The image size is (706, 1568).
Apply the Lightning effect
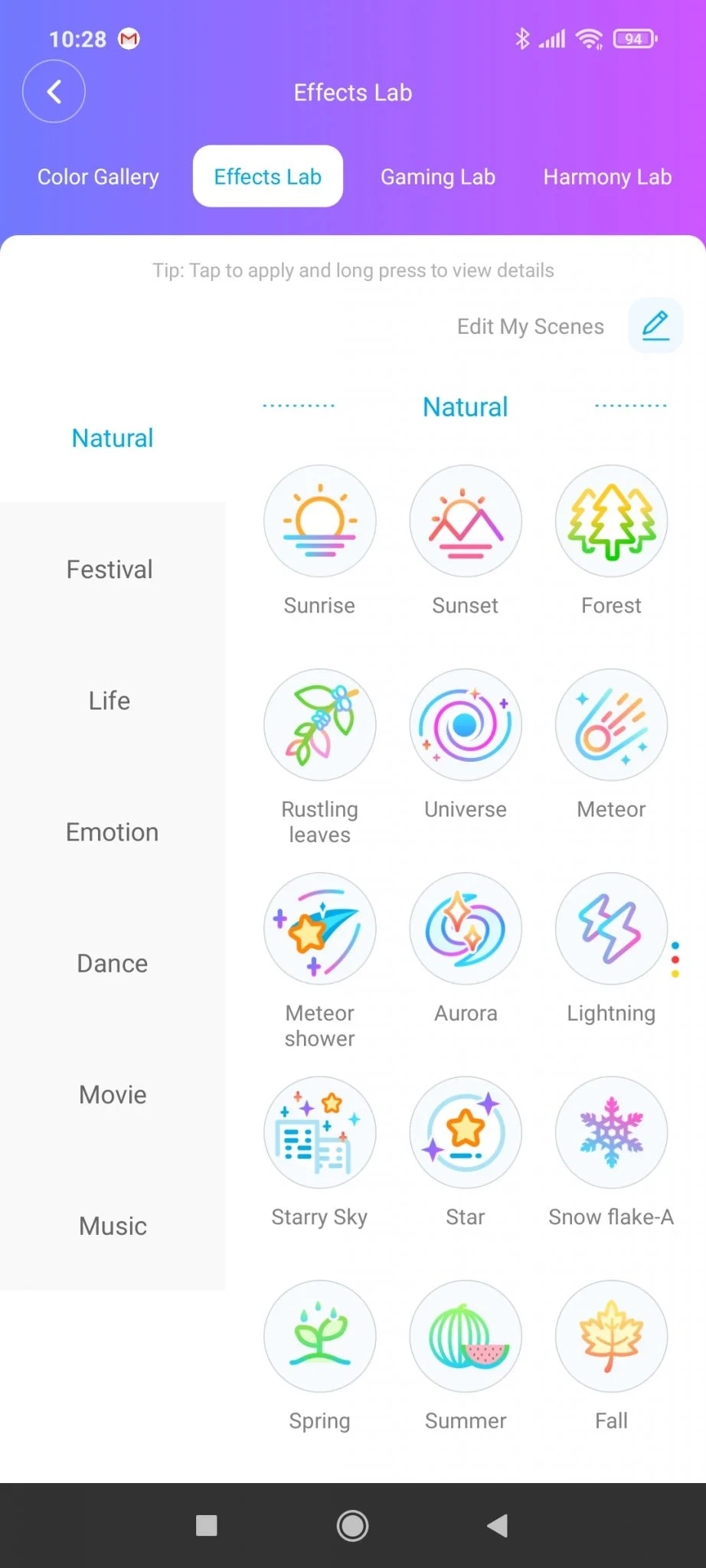(x=611, y=929)
